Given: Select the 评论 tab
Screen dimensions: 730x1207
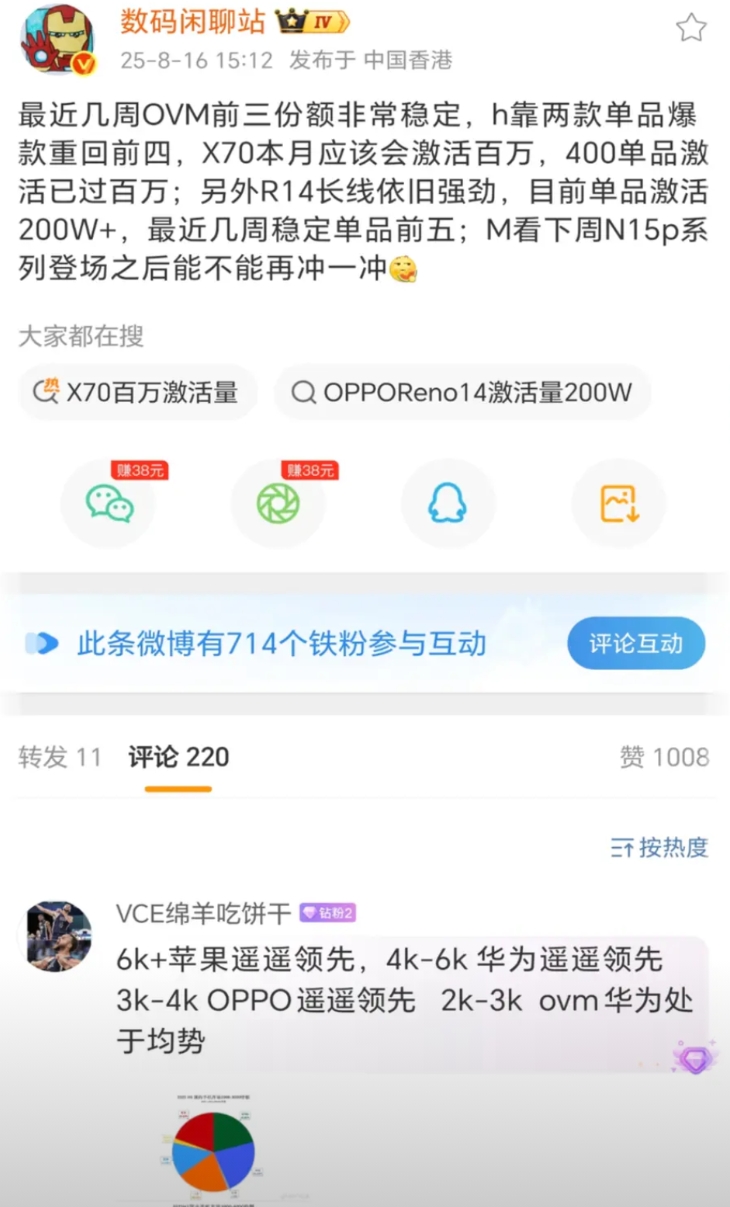Looking at the screenshot, I should click(x=178, y=757).
